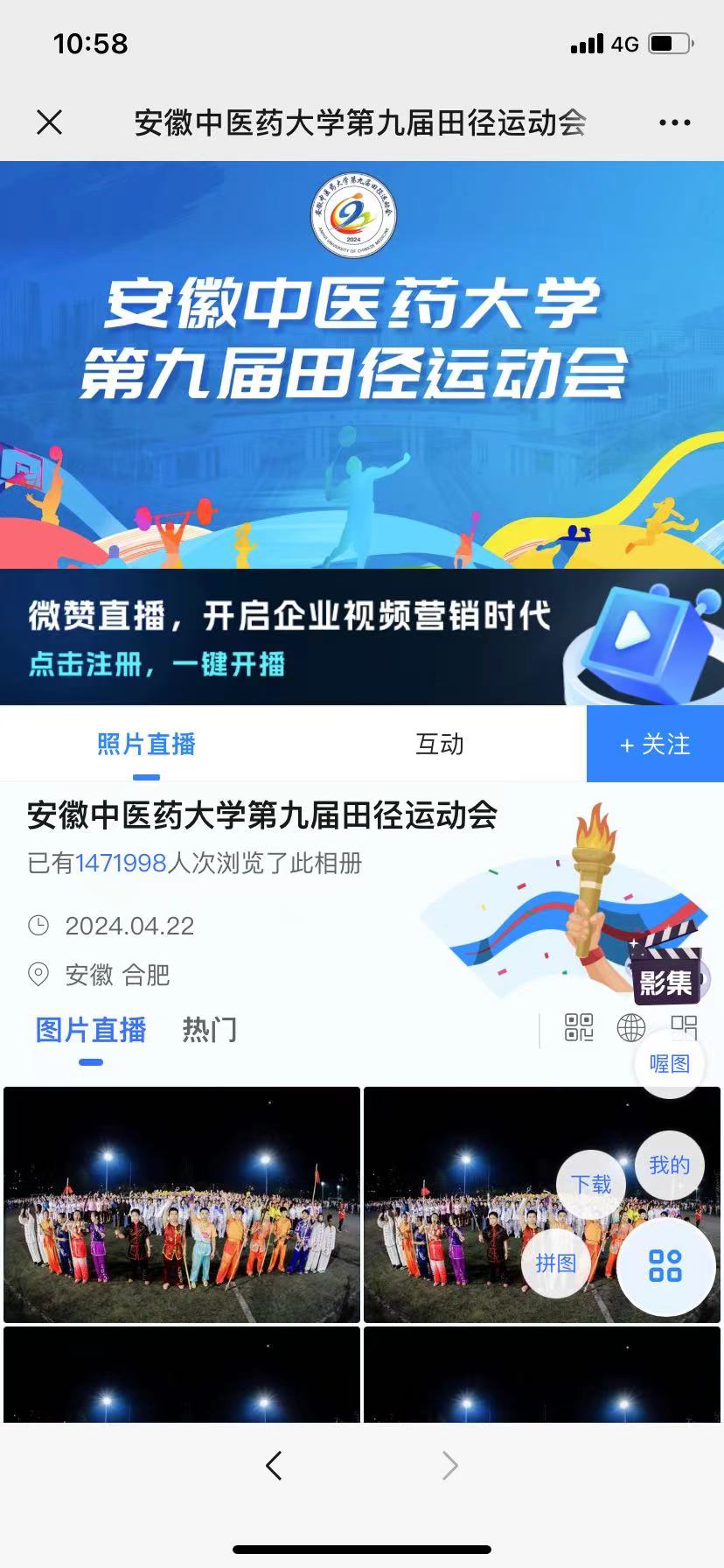Close the webpage with the X icon

(x=50, y=122)
